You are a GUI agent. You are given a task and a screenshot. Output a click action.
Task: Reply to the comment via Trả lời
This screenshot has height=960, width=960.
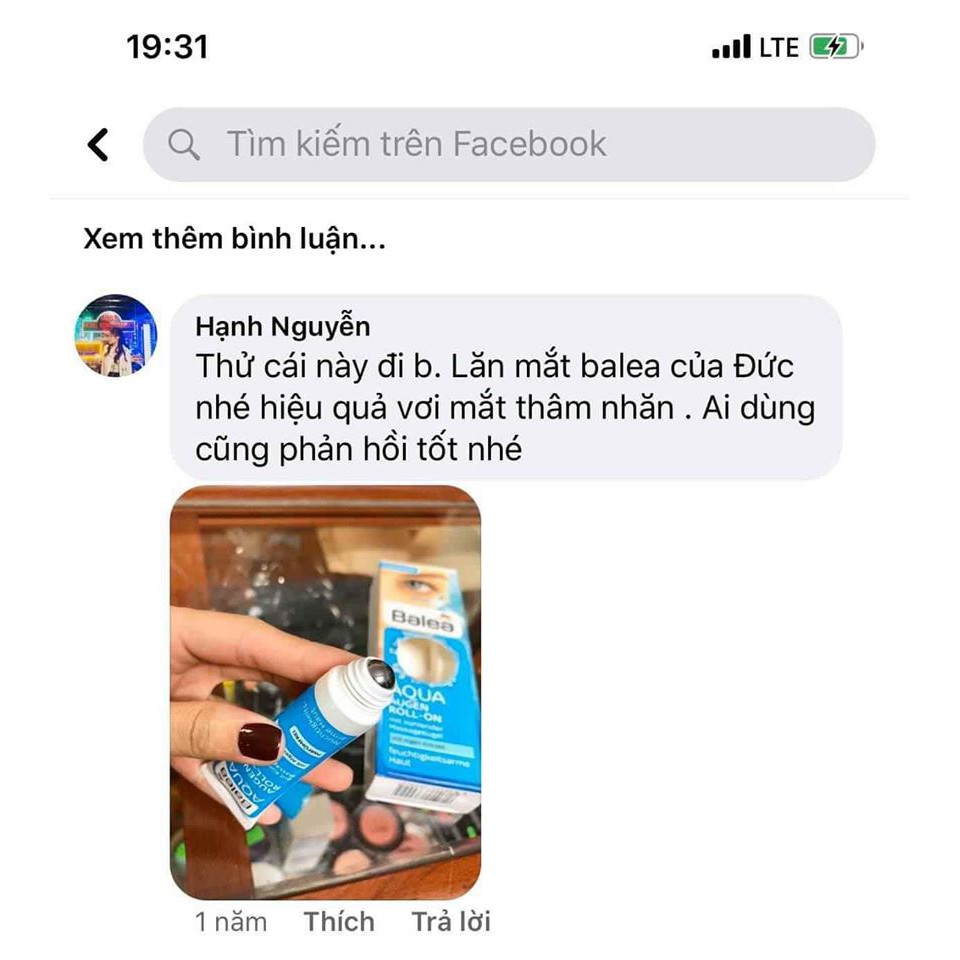(x=451, y=922)
